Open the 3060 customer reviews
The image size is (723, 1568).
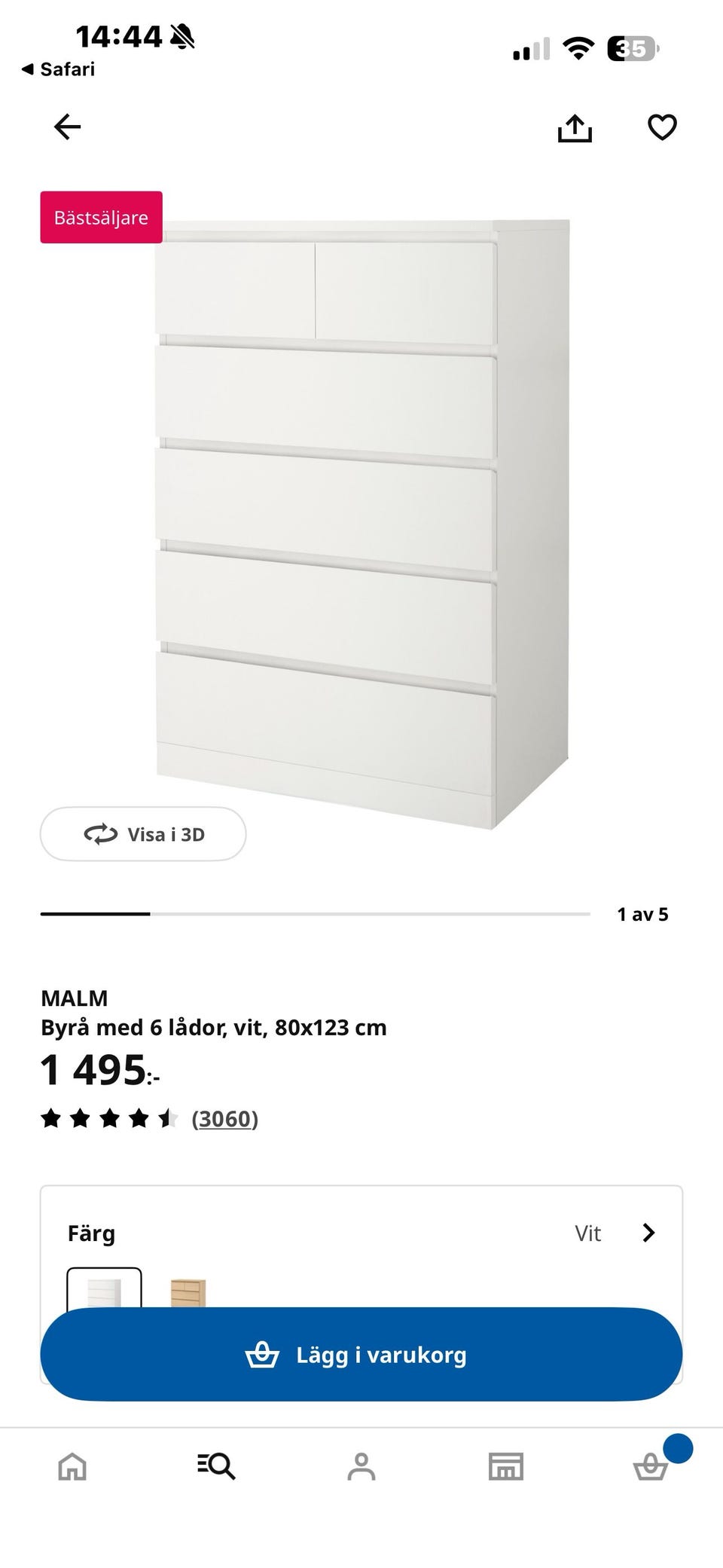224,1119
